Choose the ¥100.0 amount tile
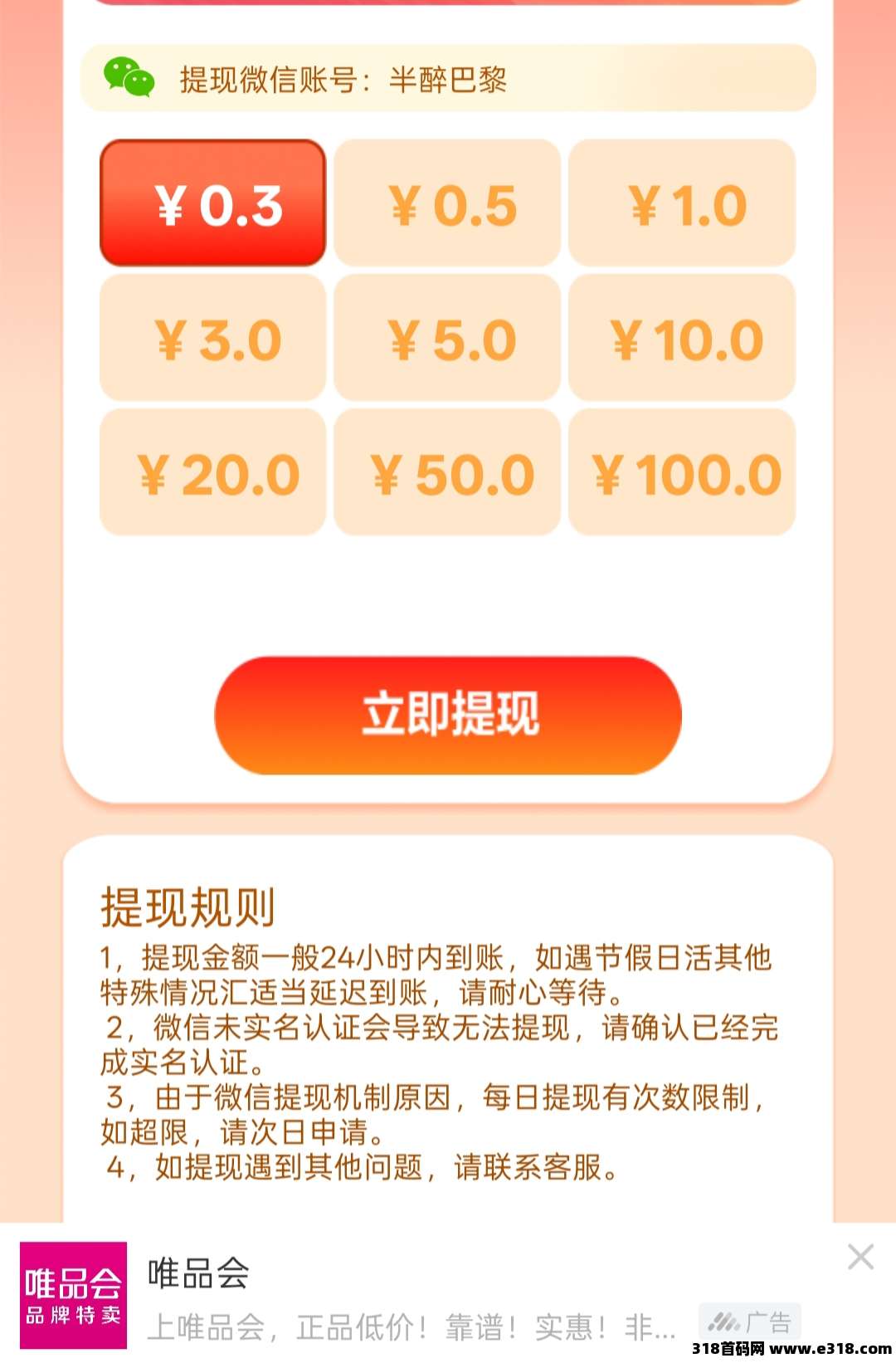 (682, 472)
